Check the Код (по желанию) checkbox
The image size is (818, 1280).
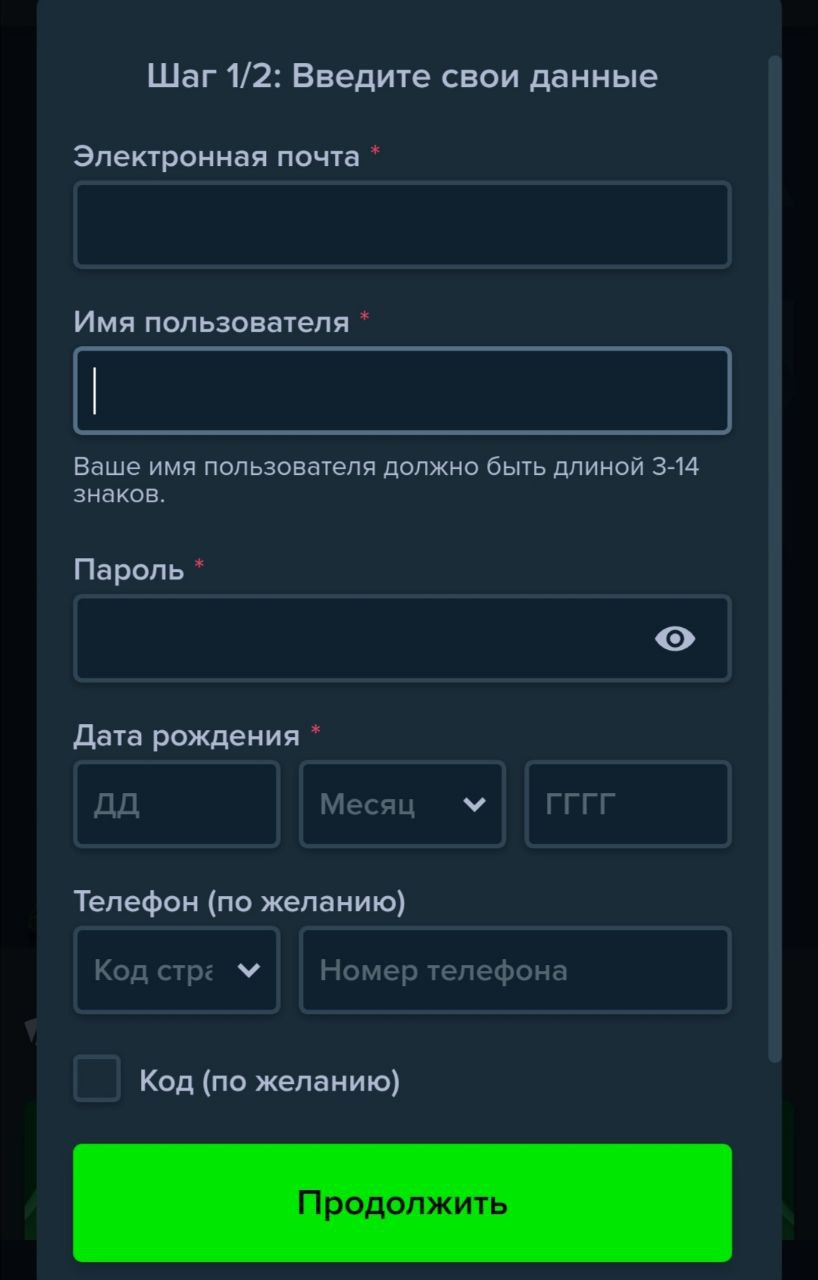pos(97,1079)
